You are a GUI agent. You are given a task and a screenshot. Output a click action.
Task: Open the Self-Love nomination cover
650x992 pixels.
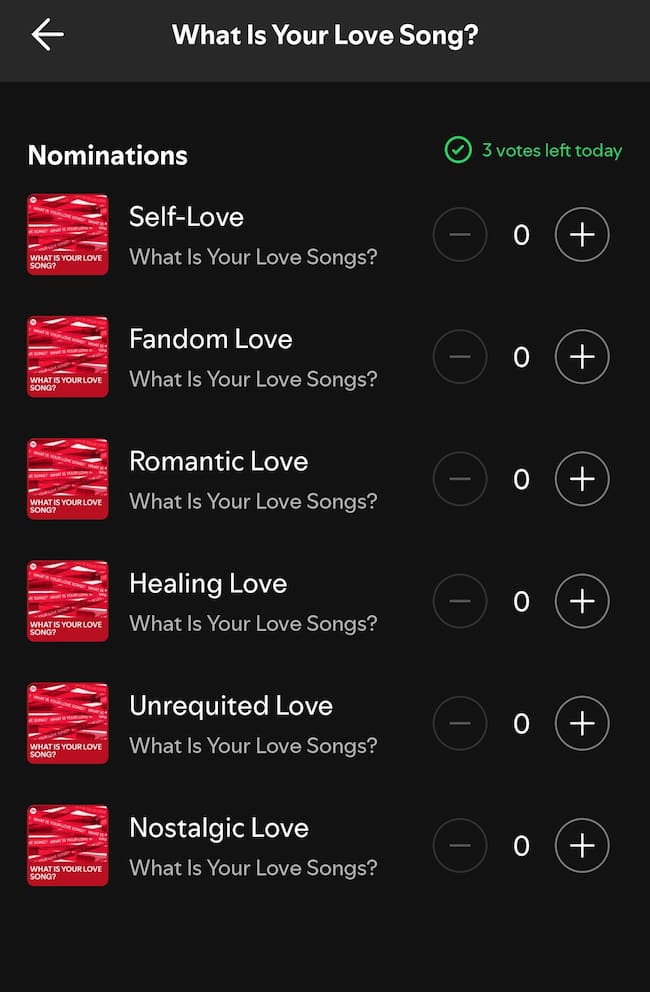point(68,235)
